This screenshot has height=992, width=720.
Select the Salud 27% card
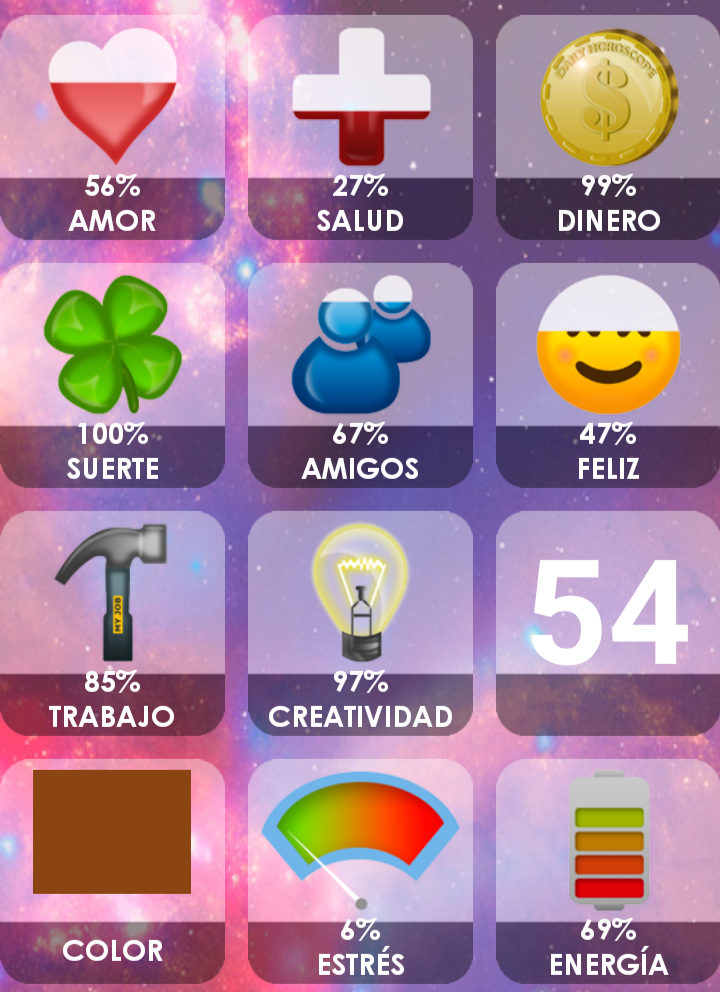pos(360,128)
